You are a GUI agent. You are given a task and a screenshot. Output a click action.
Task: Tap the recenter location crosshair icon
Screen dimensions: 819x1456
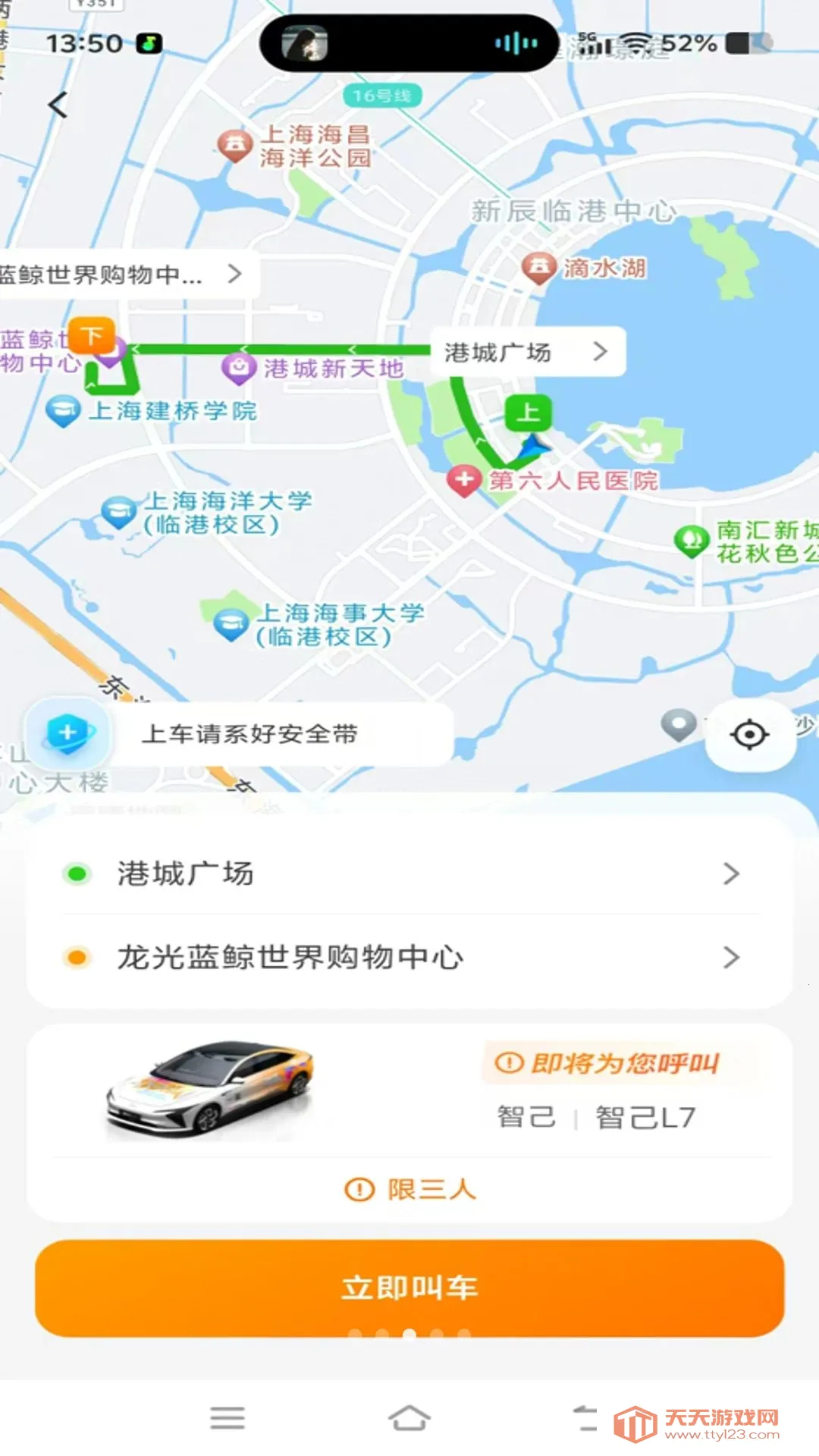749,733
